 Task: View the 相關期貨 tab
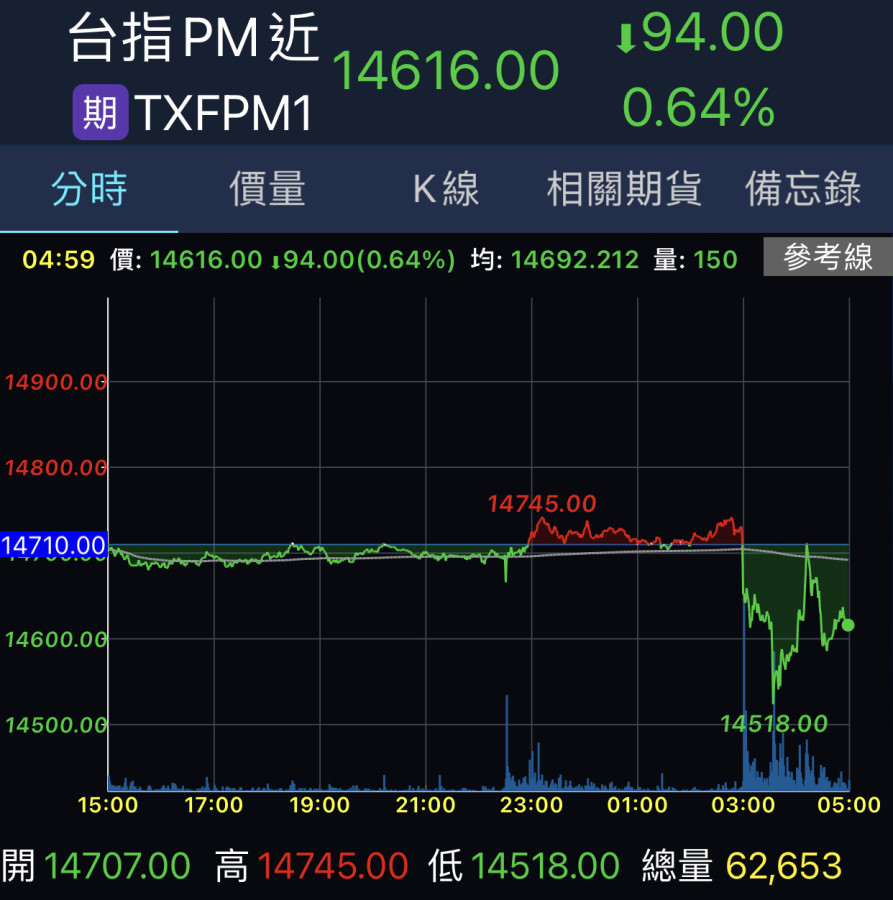(624, 188)
